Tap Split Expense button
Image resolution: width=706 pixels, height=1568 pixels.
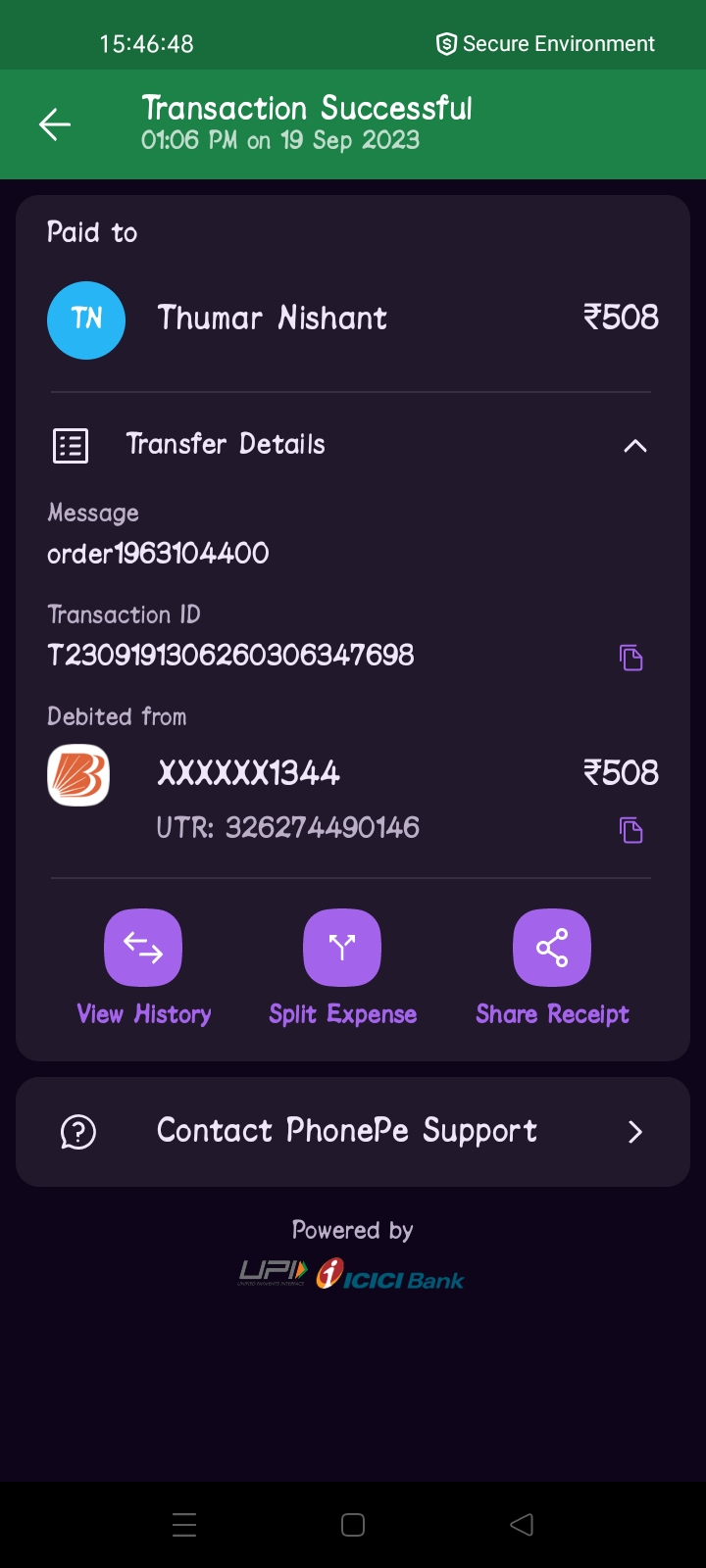(342, 949)
